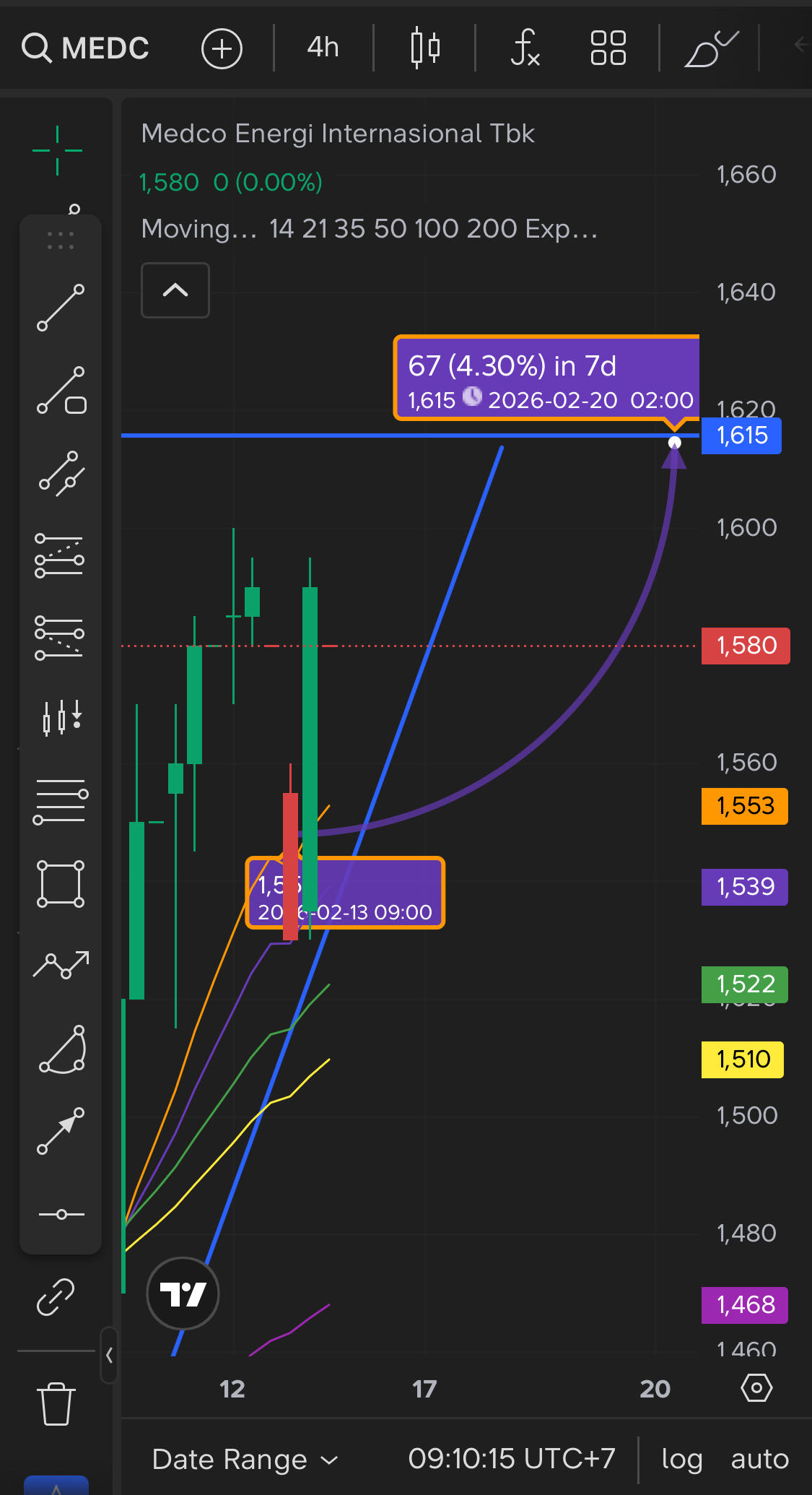The width and height of the screenshot is (812, 1495).
Task: Select the crosshair cursor tool
Action: coord(58,150)
